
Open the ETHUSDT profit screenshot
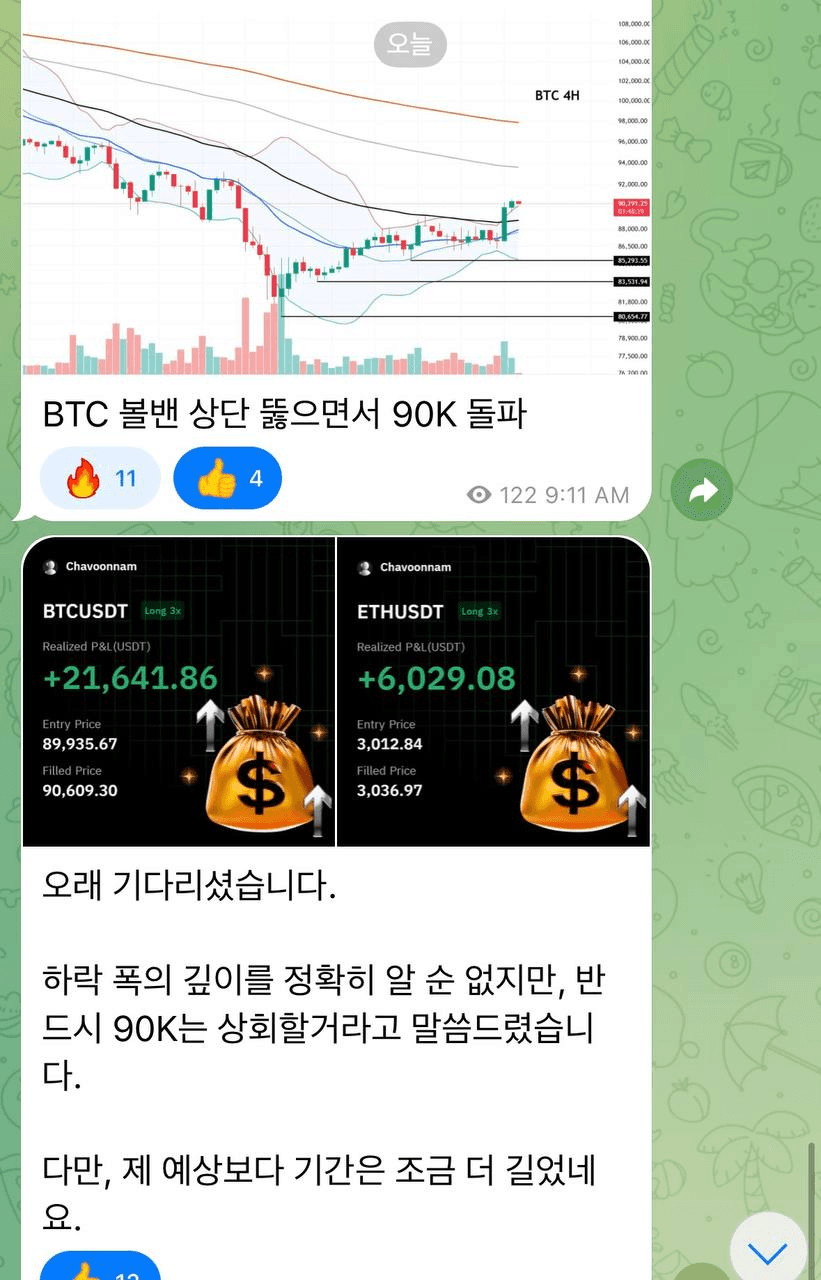click(x=493, y=692)
